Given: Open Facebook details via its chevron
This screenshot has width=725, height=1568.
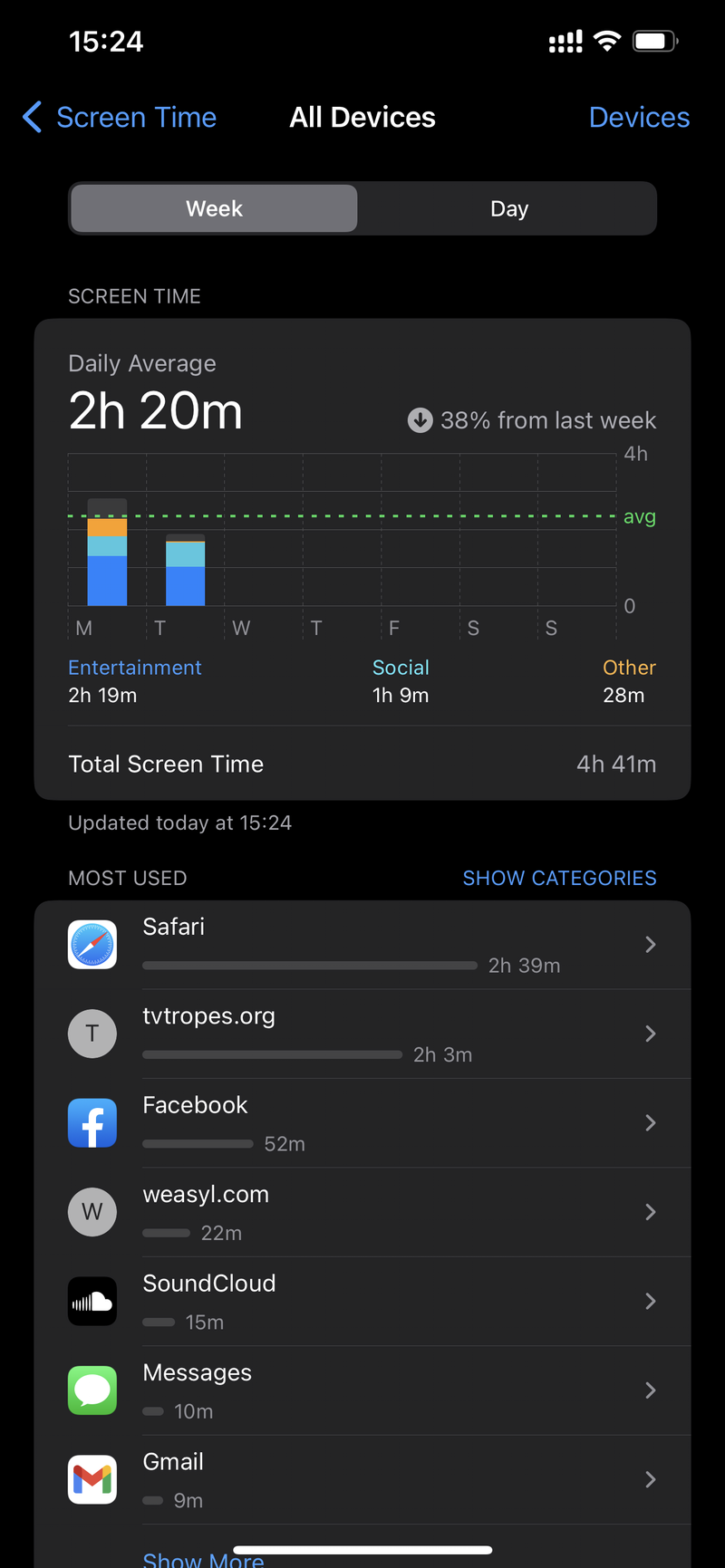Looking at the screenshot, I should [650, 1123].
